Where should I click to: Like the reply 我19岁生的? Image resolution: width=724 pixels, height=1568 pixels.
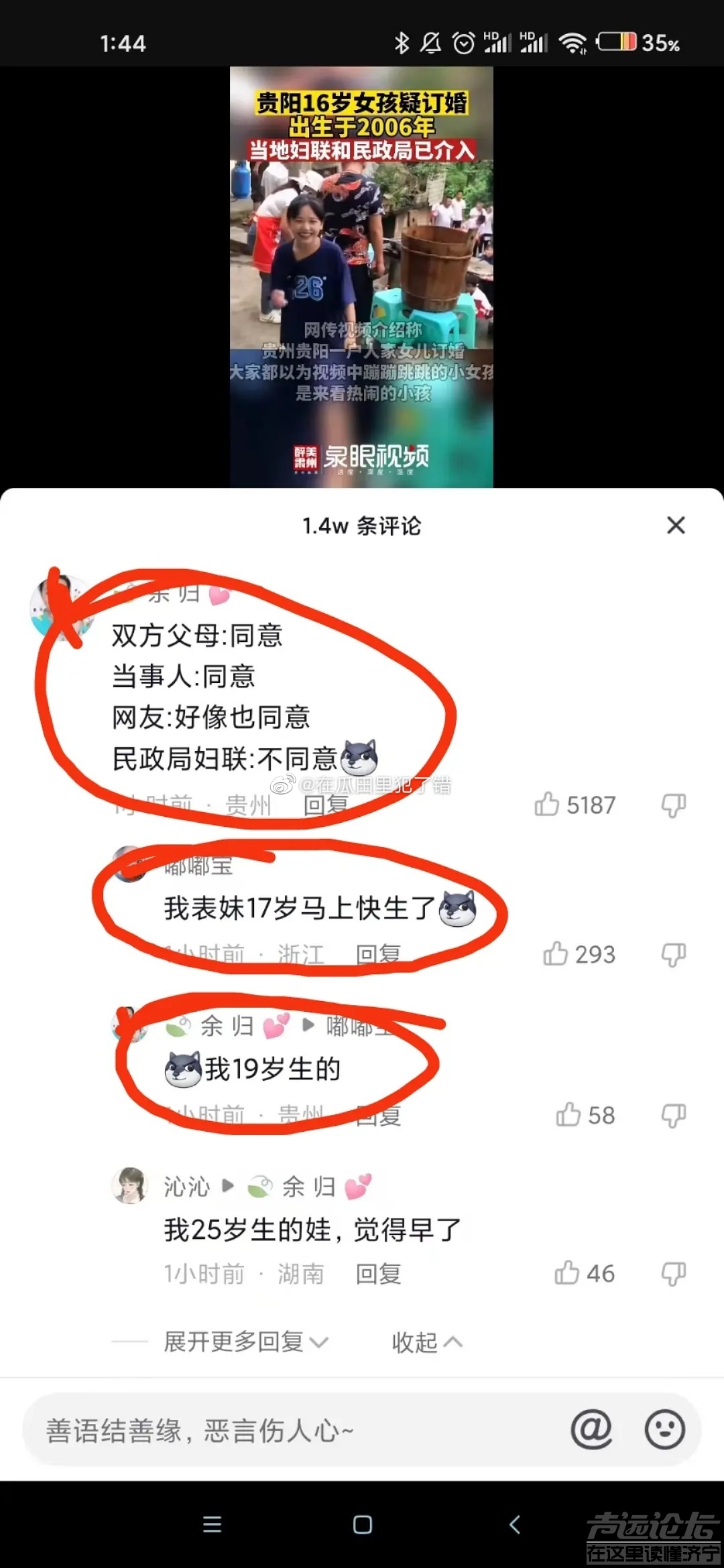pos(568,1114)
